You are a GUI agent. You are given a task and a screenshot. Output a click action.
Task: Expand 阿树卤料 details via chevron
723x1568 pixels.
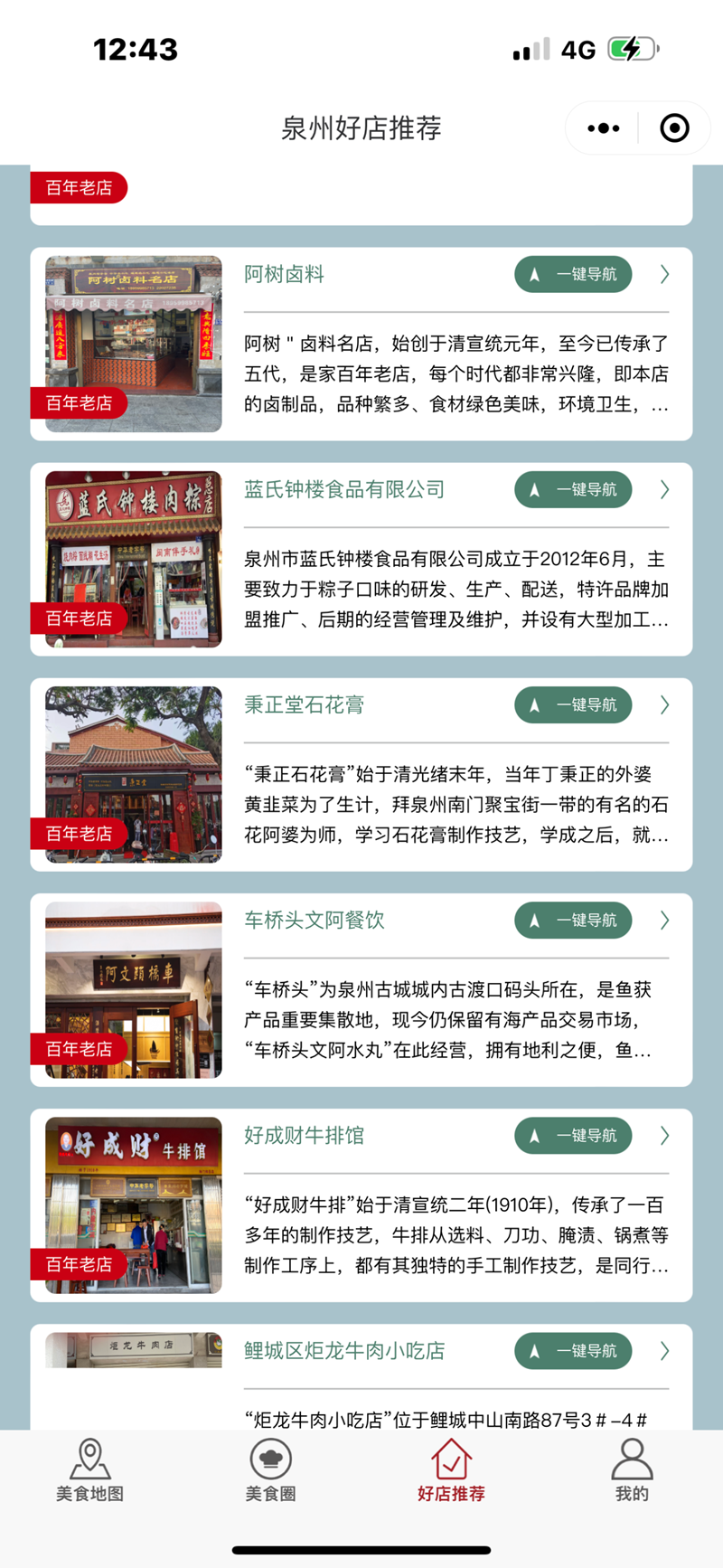pyautogui.click(x=665, y=274)
